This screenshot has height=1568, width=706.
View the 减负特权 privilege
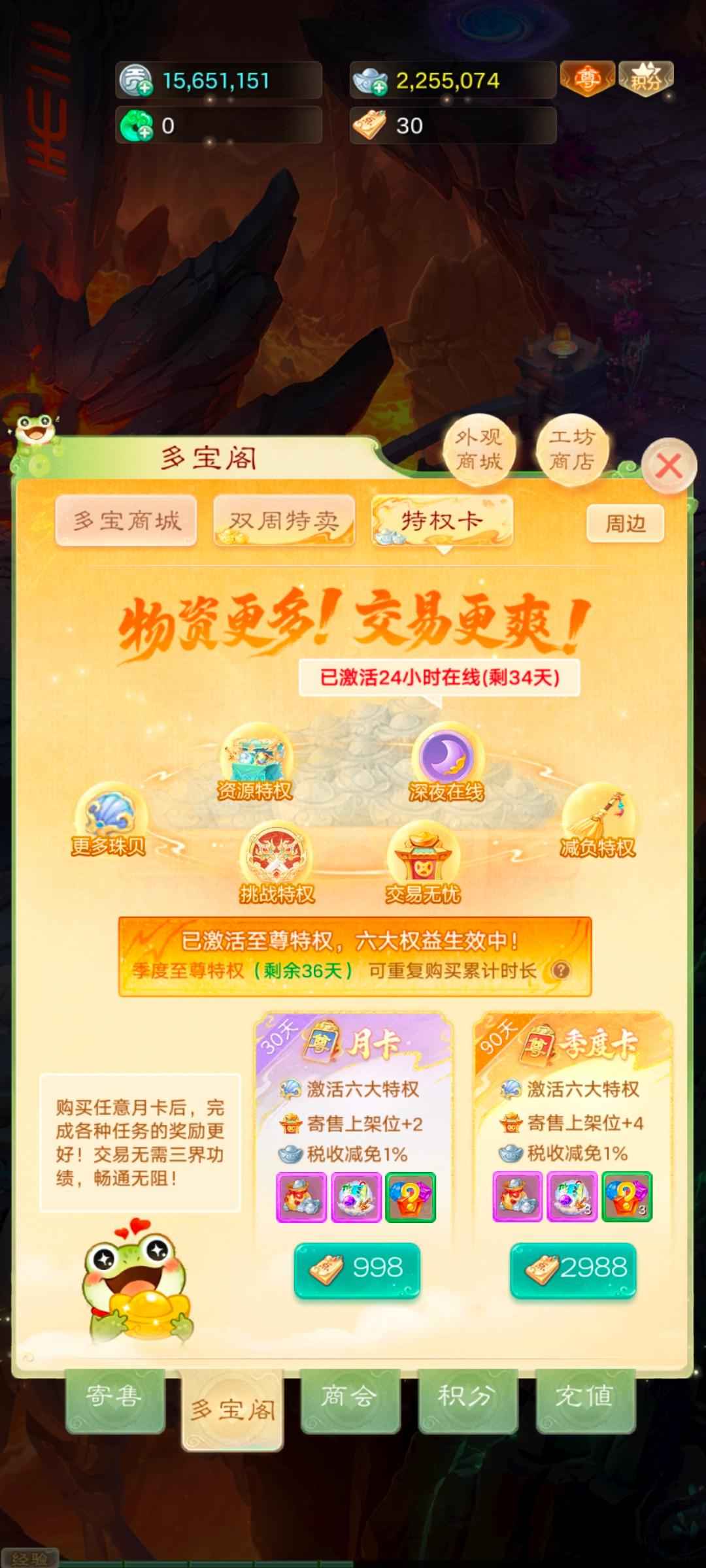tap(597, 817)
